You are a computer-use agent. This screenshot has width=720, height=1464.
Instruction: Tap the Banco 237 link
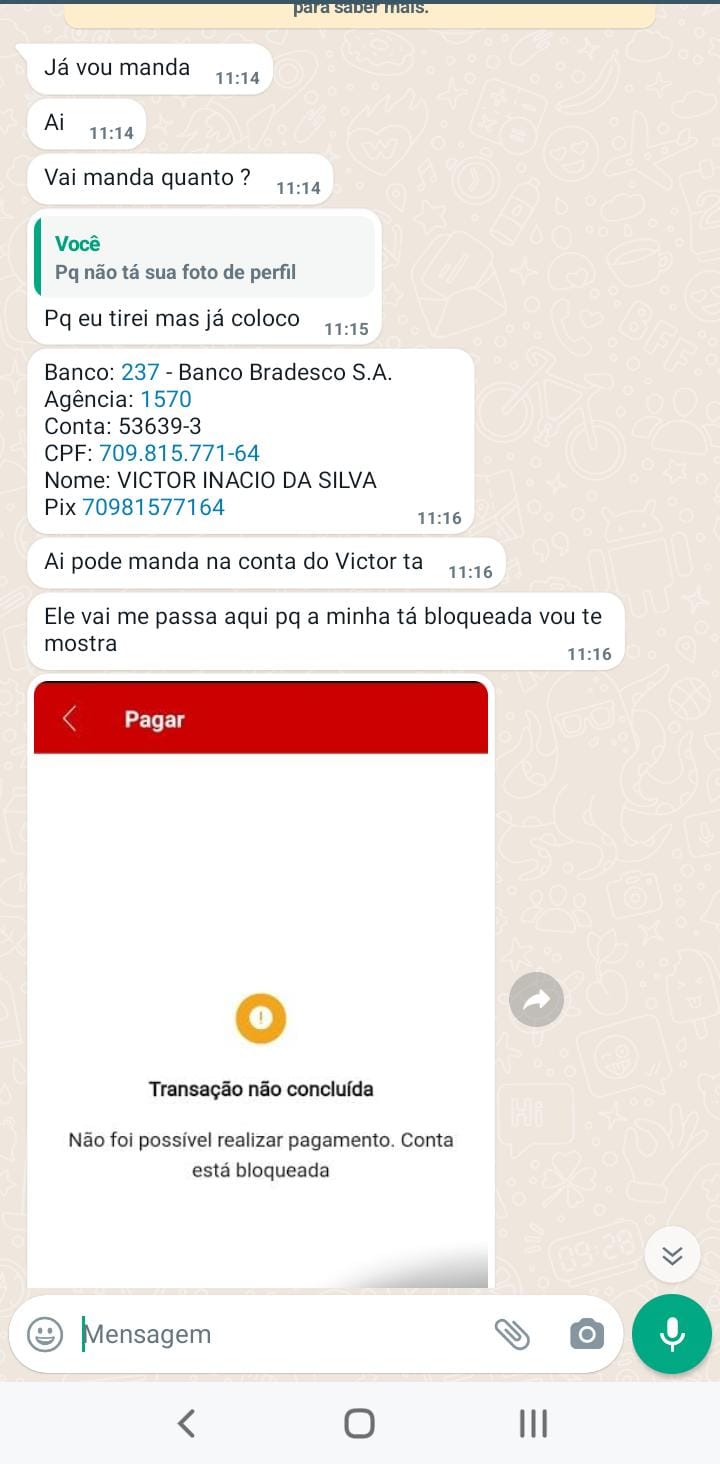tap(140, 372)
